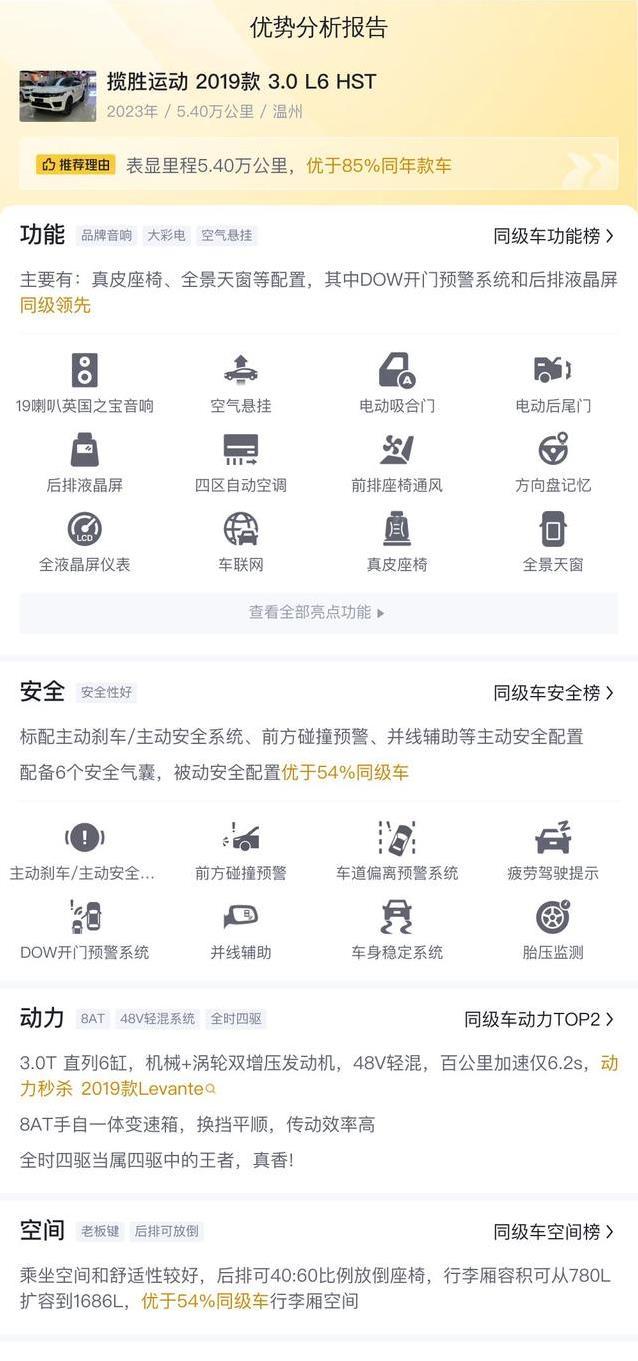Expand 查看全部亮点功能

[318, 612]
